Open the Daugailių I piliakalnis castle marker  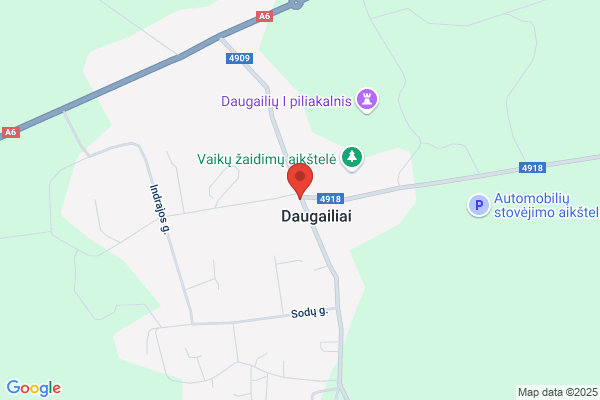[x=367, y=100]
